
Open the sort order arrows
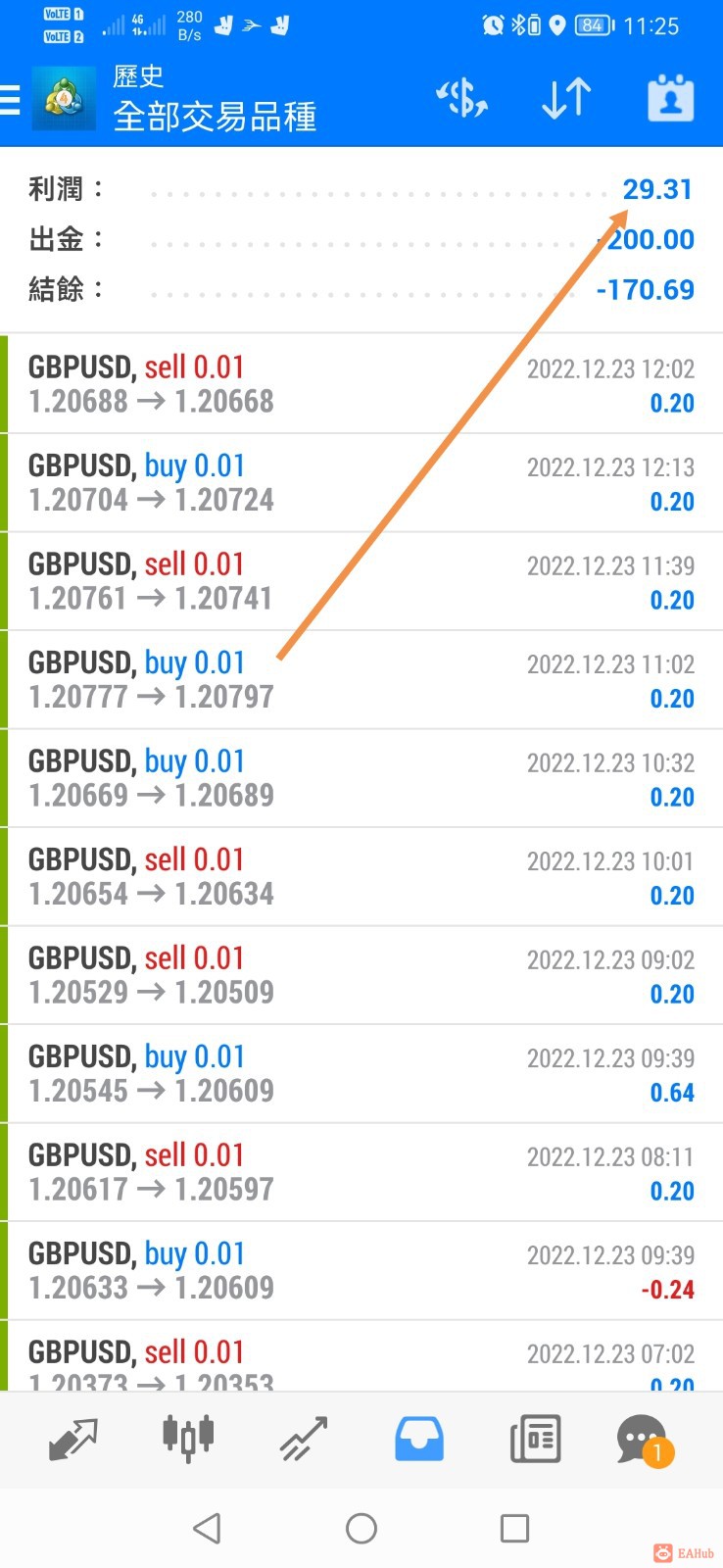[x=565, y=99]
